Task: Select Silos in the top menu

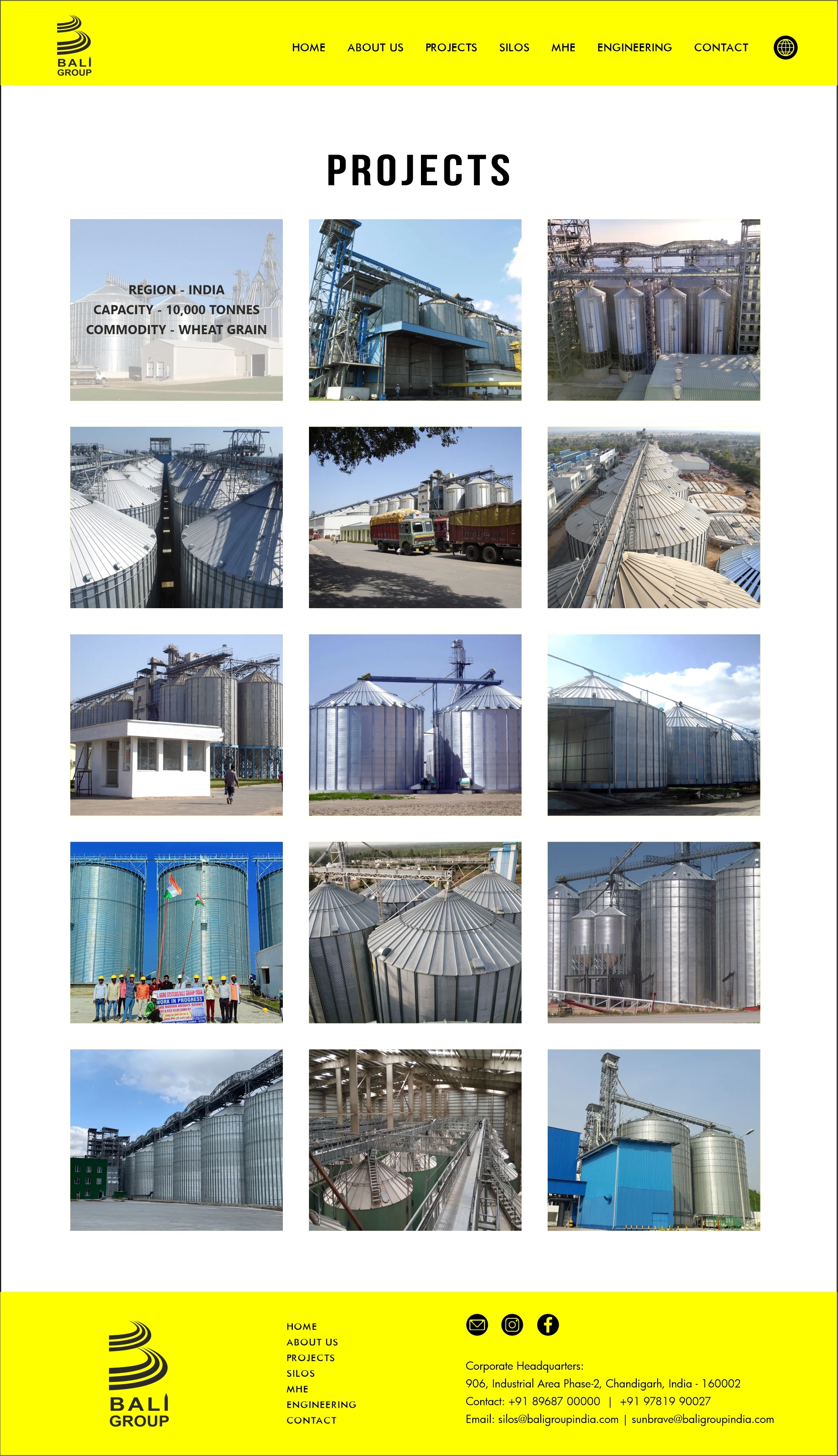Action: [513, 48]
